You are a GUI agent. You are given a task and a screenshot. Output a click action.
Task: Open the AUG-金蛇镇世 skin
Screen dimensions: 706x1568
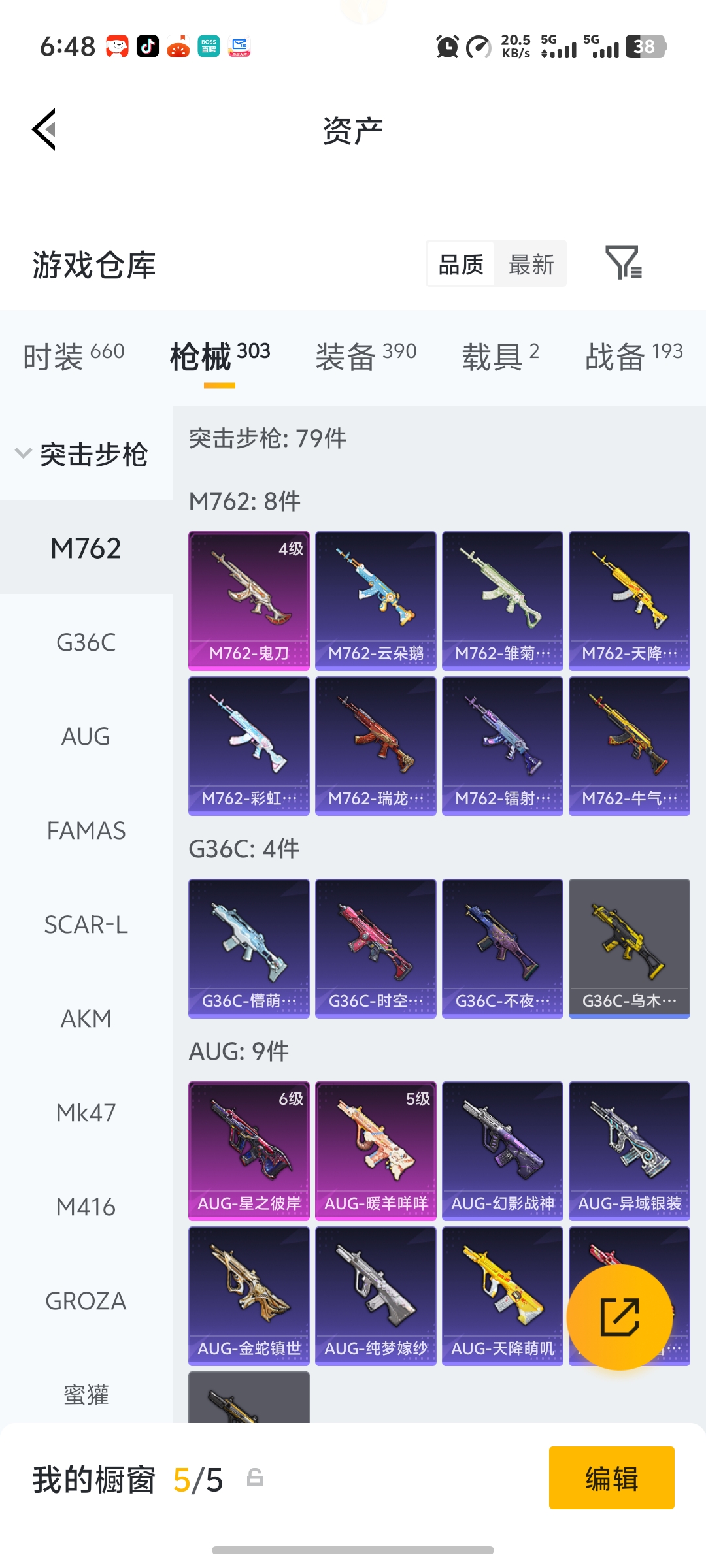(249, 1296)
